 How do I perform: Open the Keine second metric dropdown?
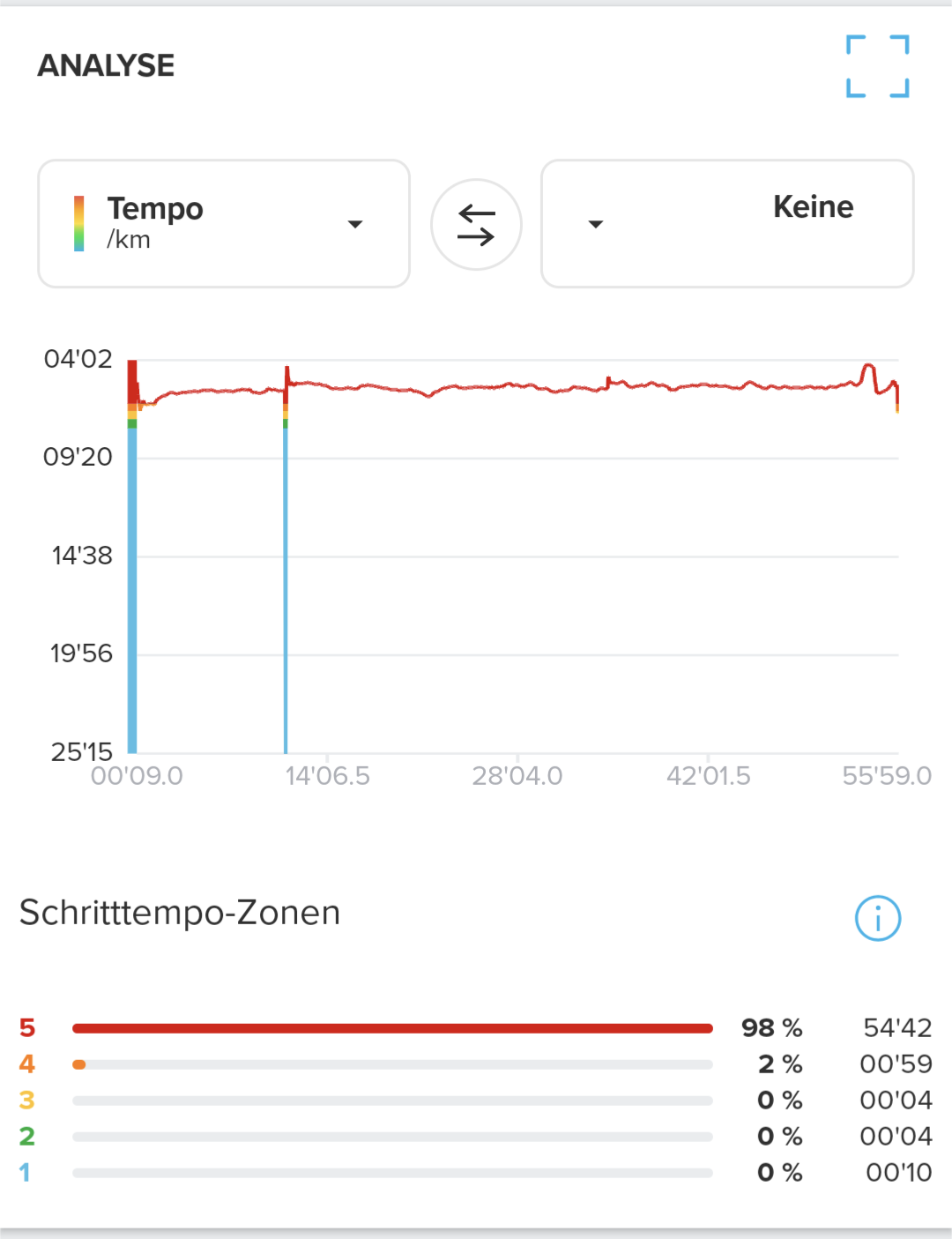pyautogui.click(x=726, y=224)
